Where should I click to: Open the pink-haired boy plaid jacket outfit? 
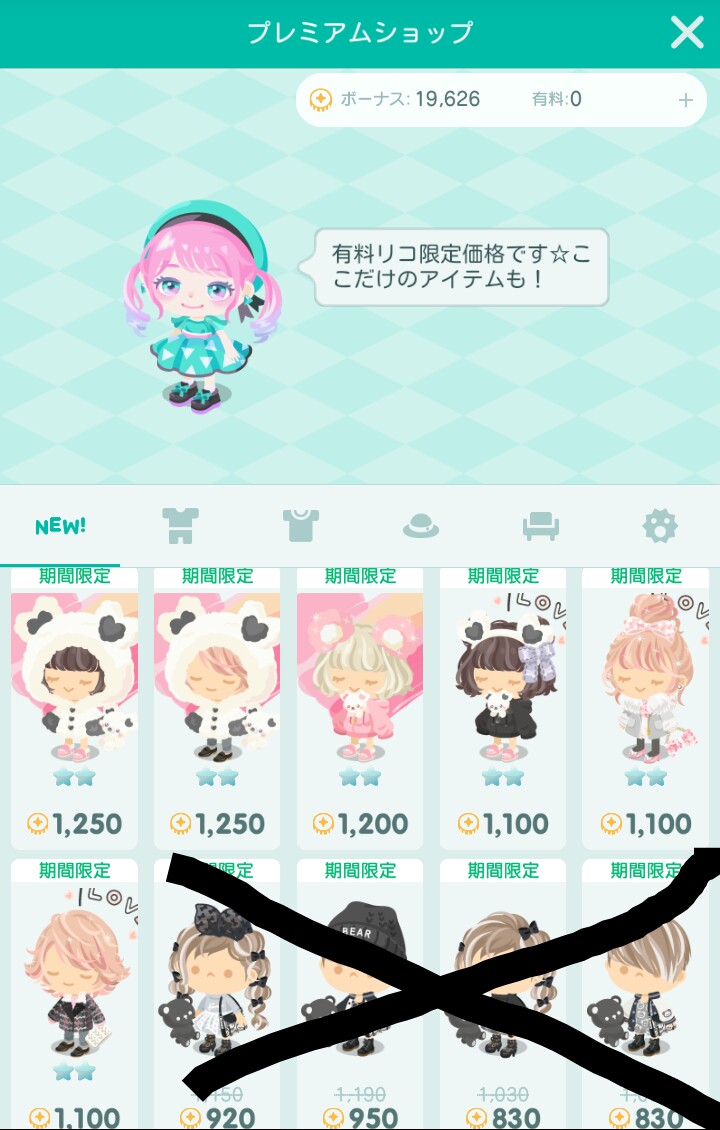(x=74, y=990)
